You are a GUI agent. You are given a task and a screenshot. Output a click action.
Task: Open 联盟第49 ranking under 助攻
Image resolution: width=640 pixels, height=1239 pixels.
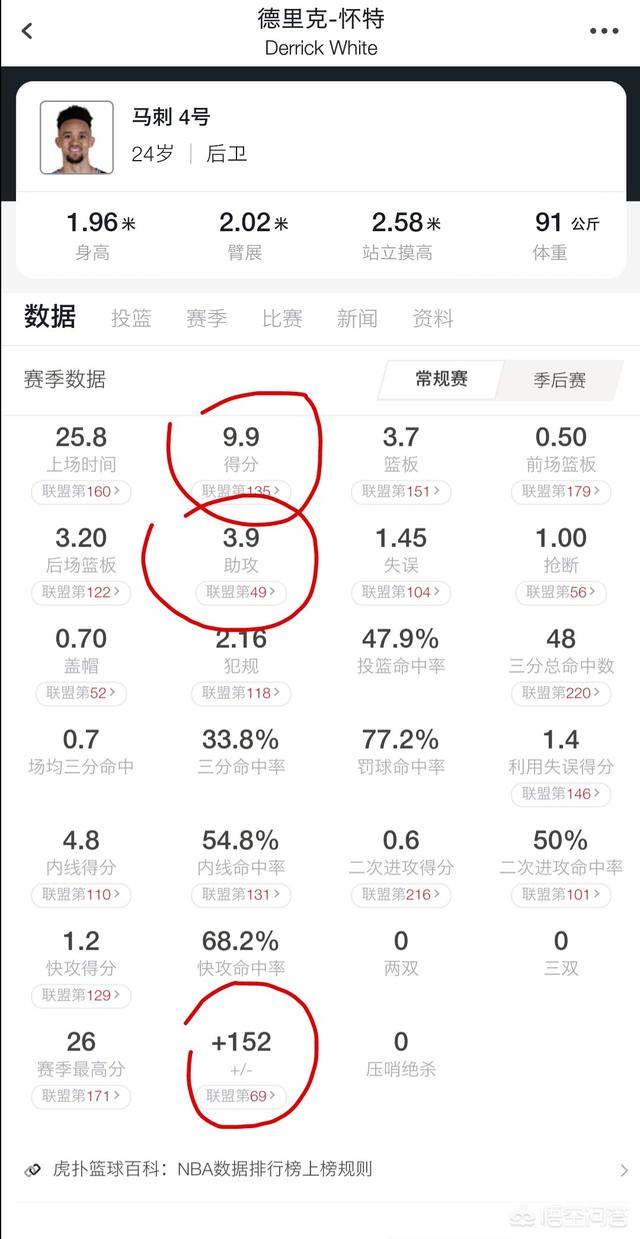241,592
